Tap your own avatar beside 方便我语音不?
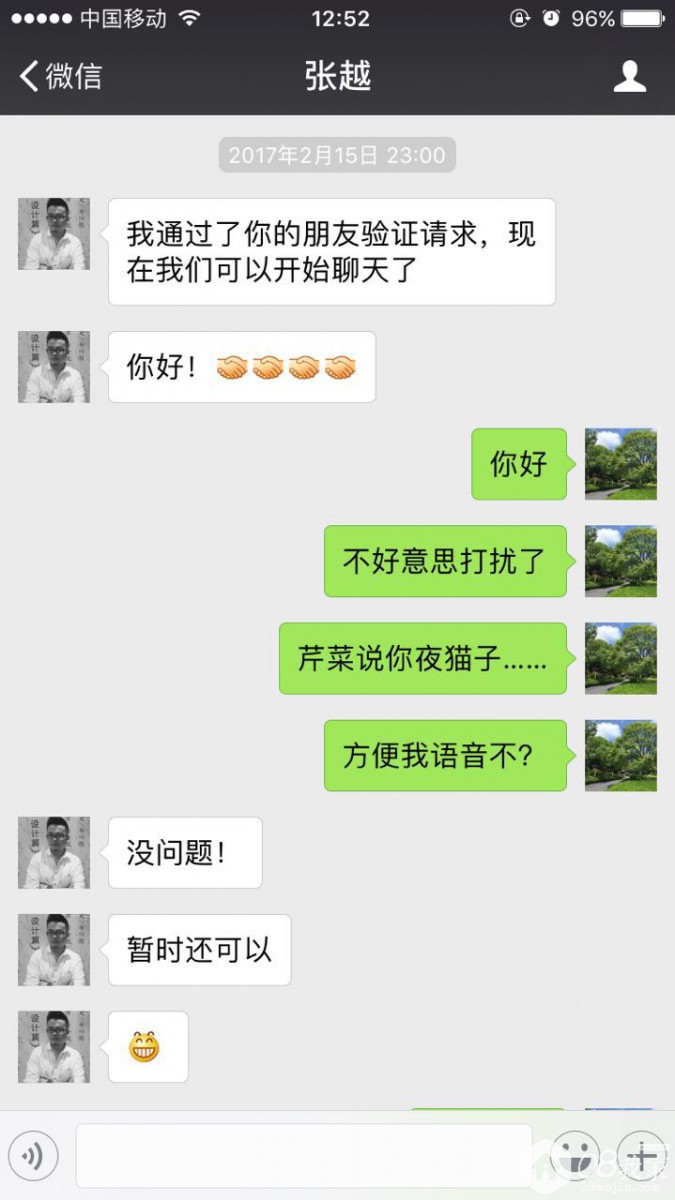 point(620,756)
